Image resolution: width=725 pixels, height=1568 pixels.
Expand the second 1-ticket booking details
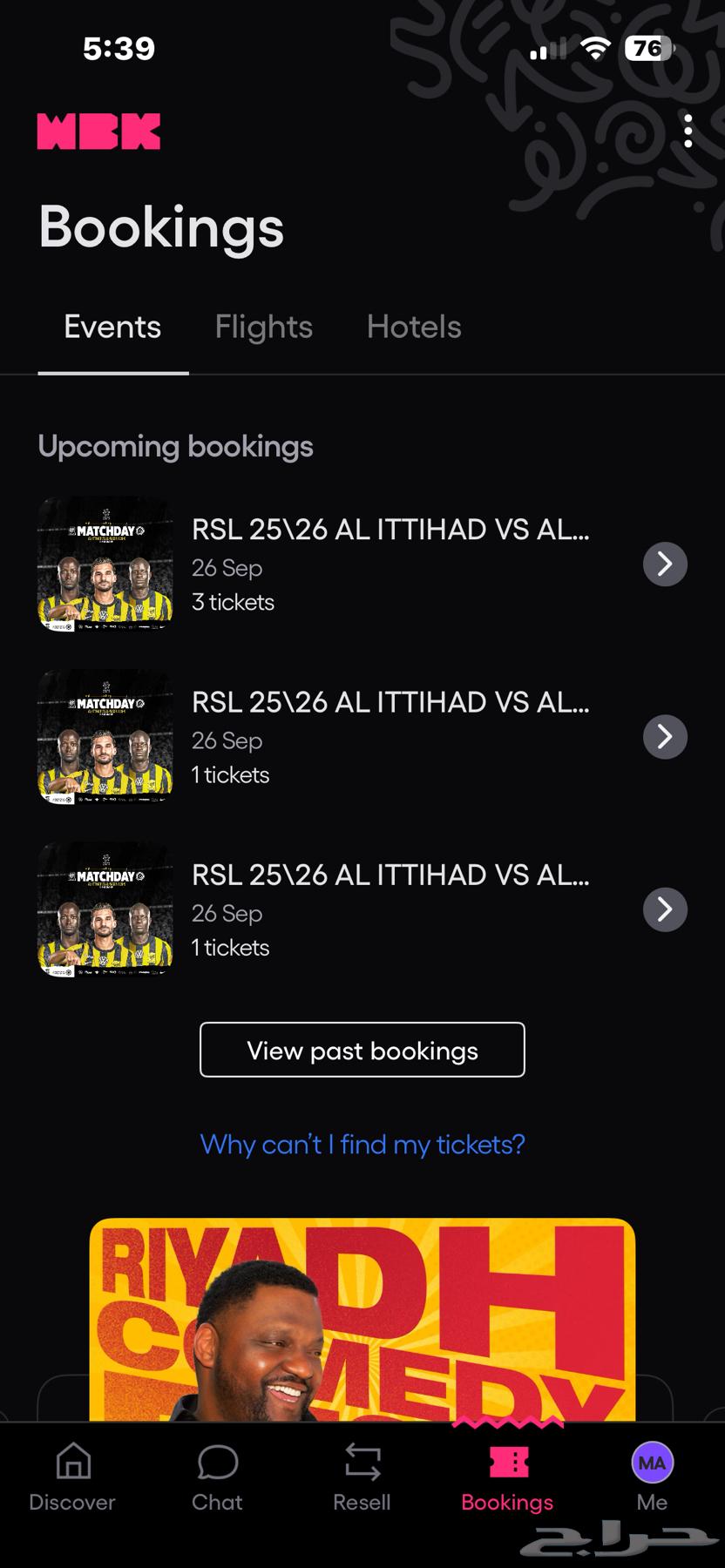tap(665, 736)
